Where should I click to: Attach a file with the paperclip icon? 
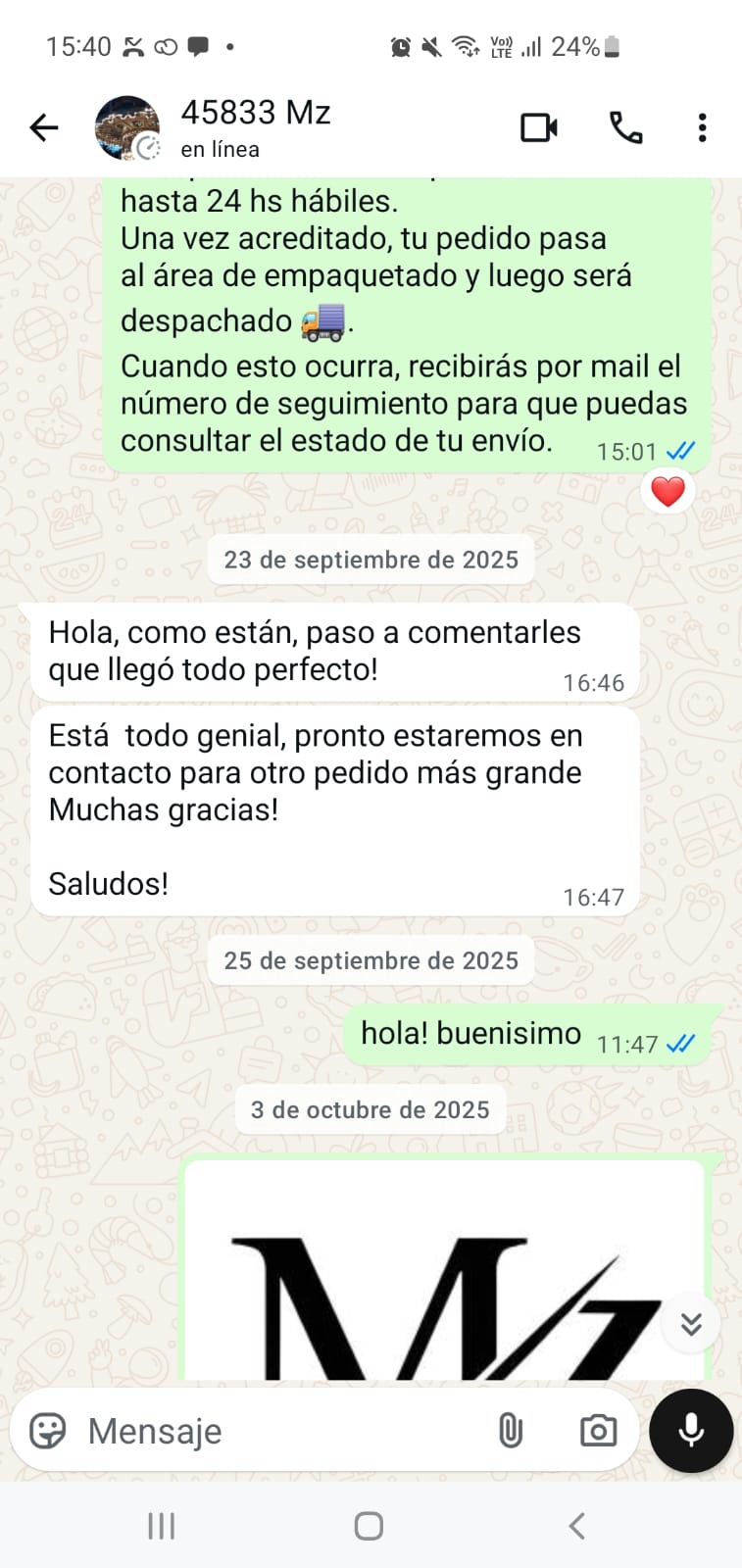click(510, 1431)
